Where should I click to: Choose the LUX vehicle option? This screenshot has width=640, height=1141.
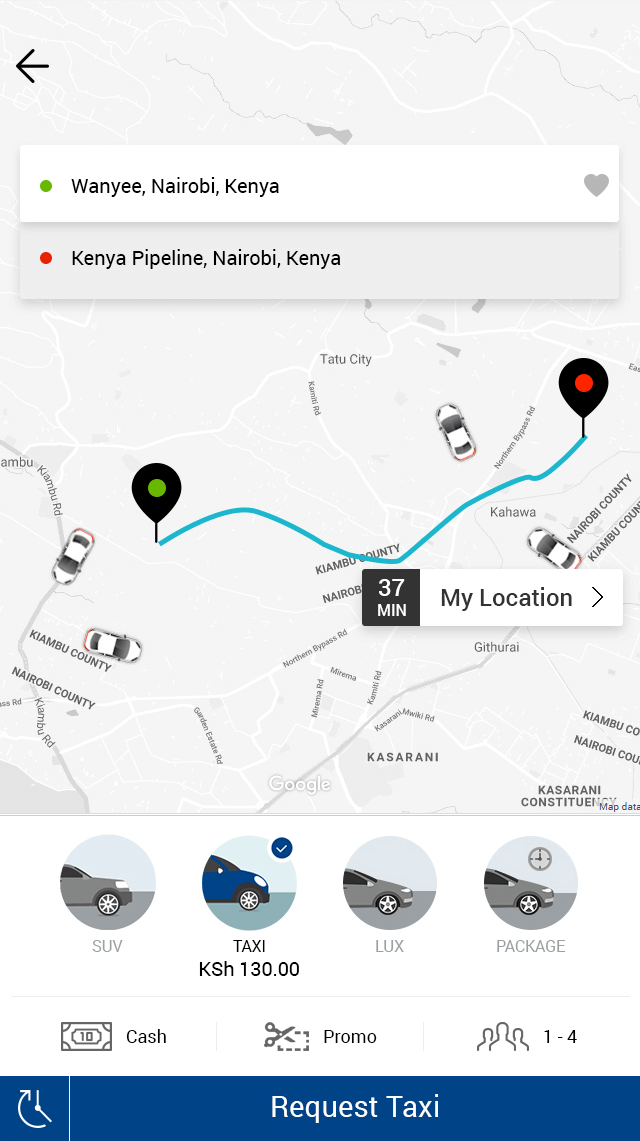pos(390,885)
